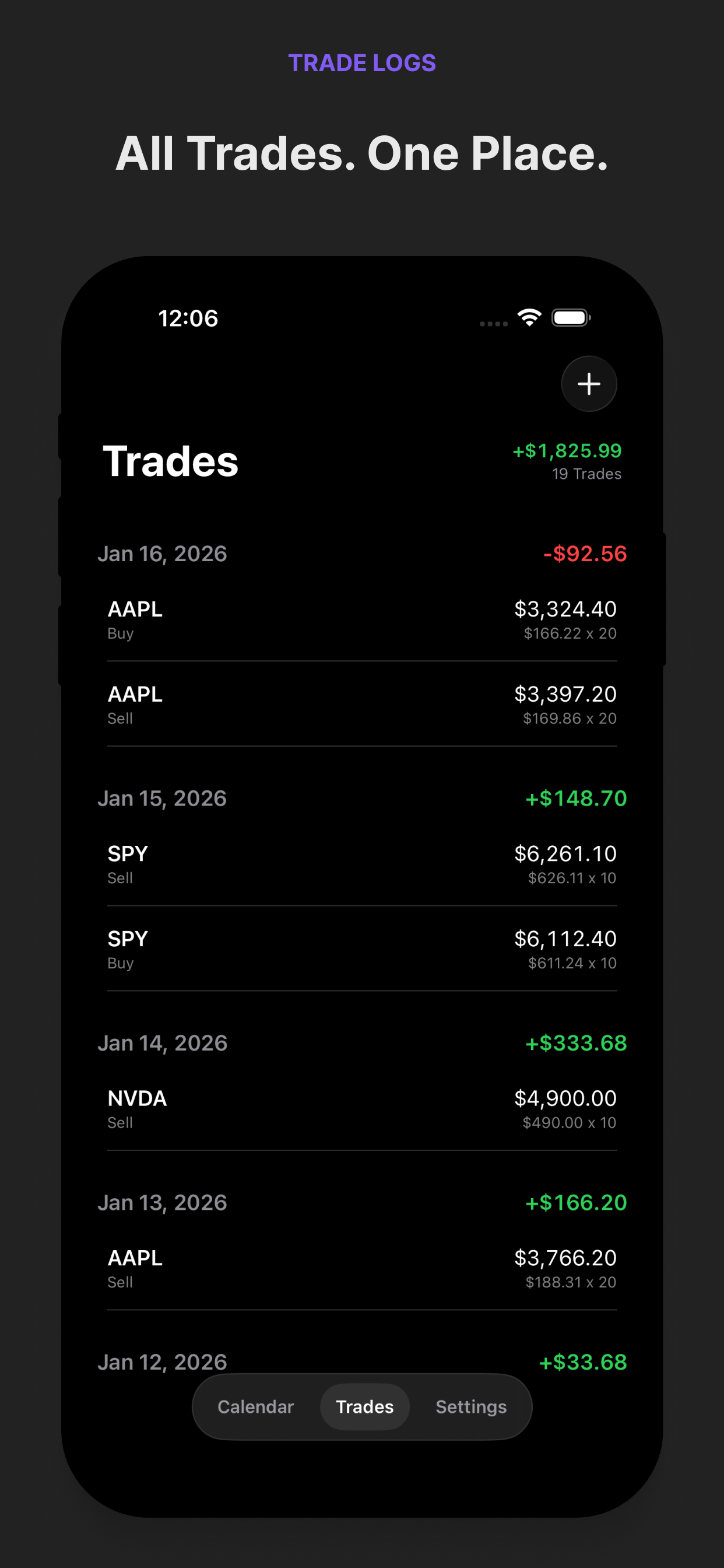This screenshot has width=724, height=1568.
Task: Open the Settings tab
Action: (471, 1406)
